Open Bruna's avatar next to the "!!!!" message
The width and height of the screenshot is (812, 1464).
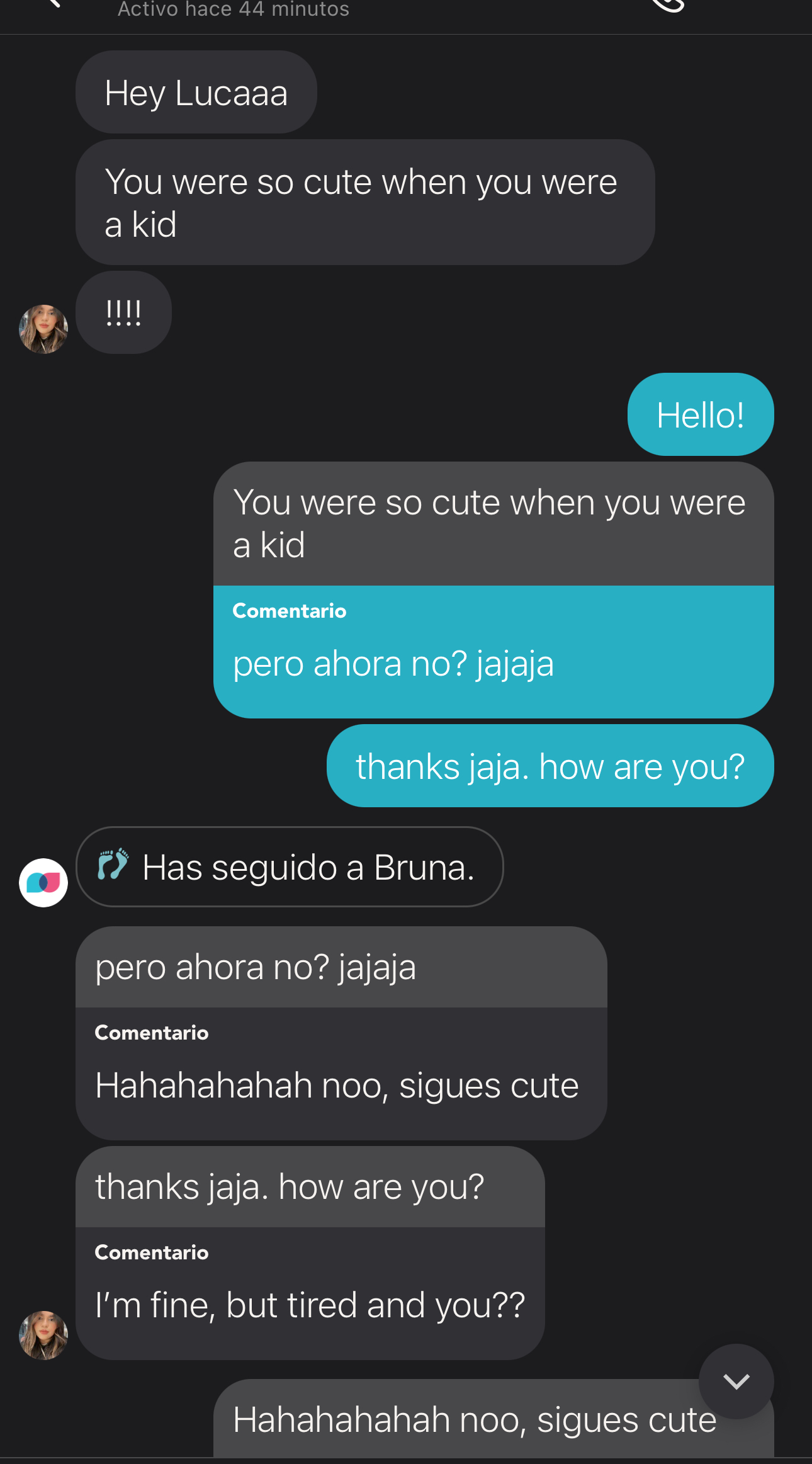click(43, 329)
